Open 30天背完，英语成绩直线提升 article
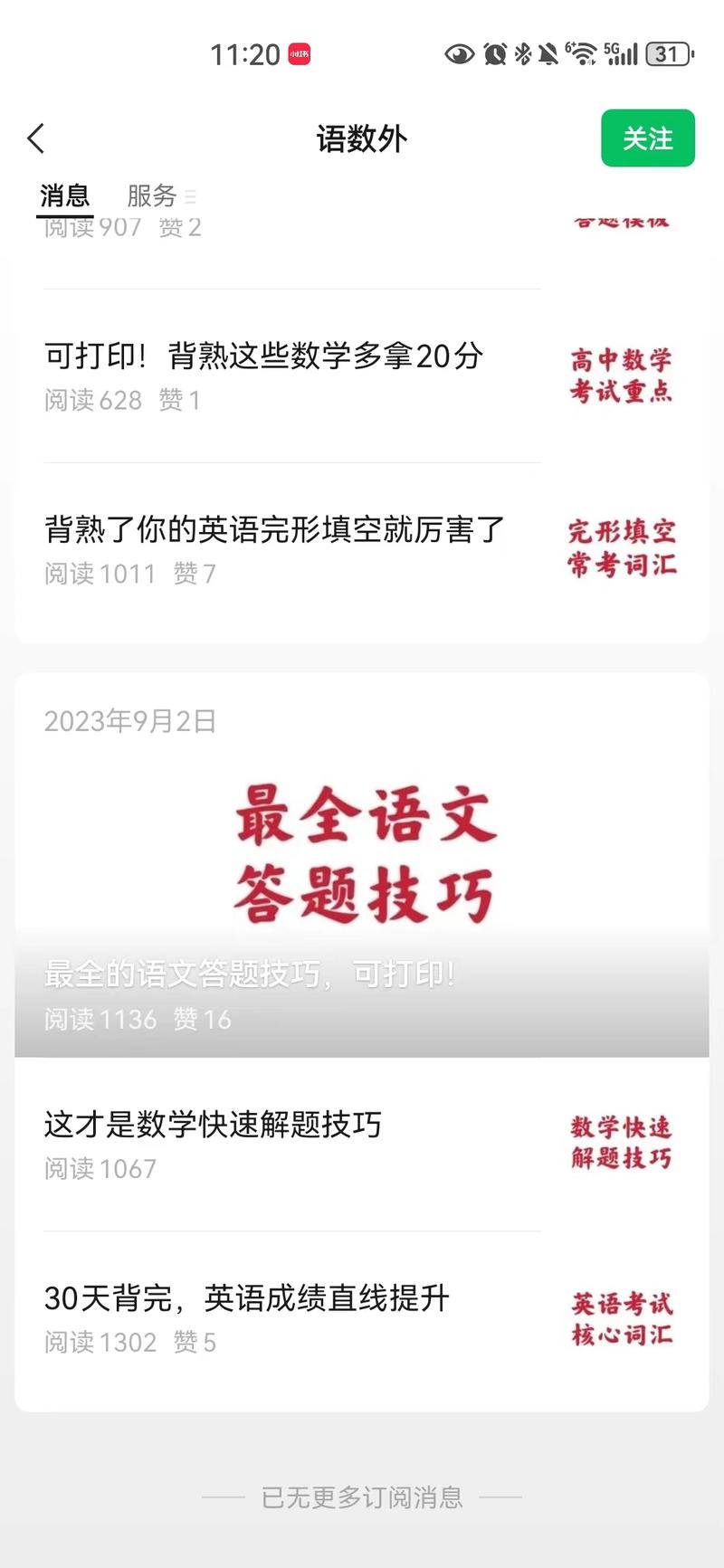Screen dimensions: 724x1568 [x=362, y=1318]
